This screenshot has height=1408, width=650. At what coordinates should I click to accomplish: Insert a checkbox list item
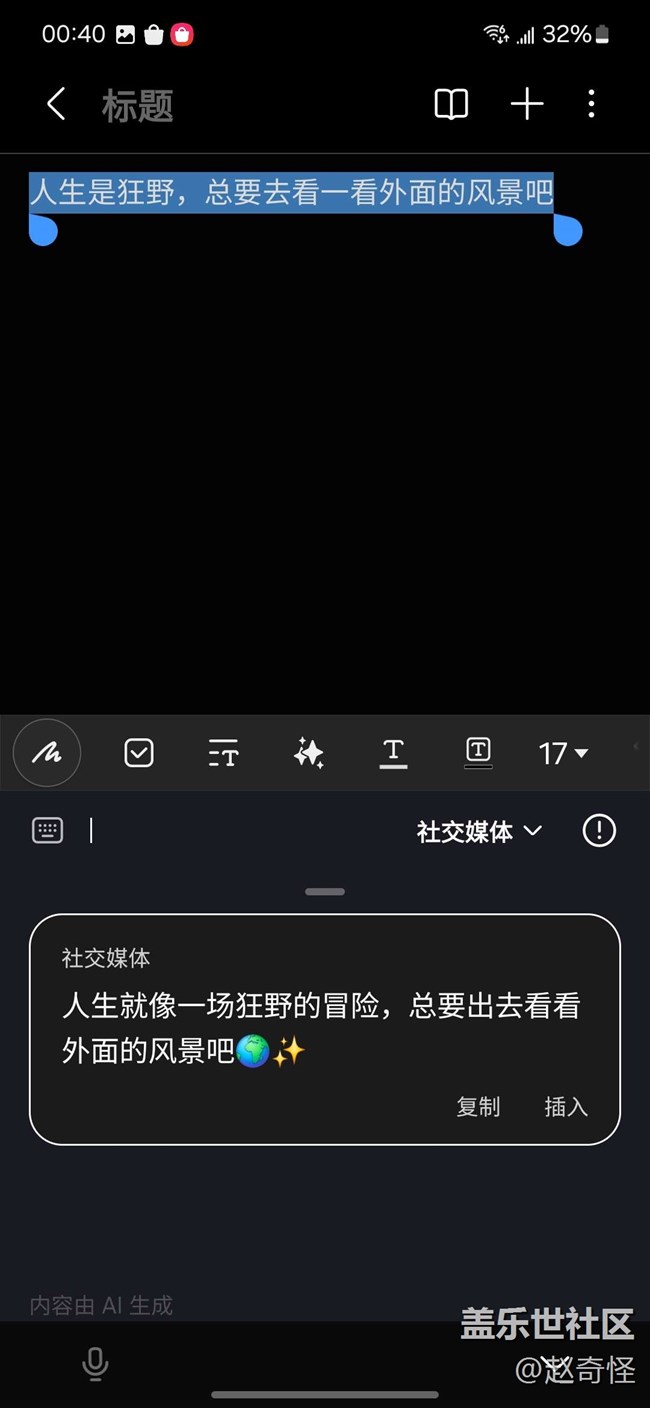pos(139,753)
